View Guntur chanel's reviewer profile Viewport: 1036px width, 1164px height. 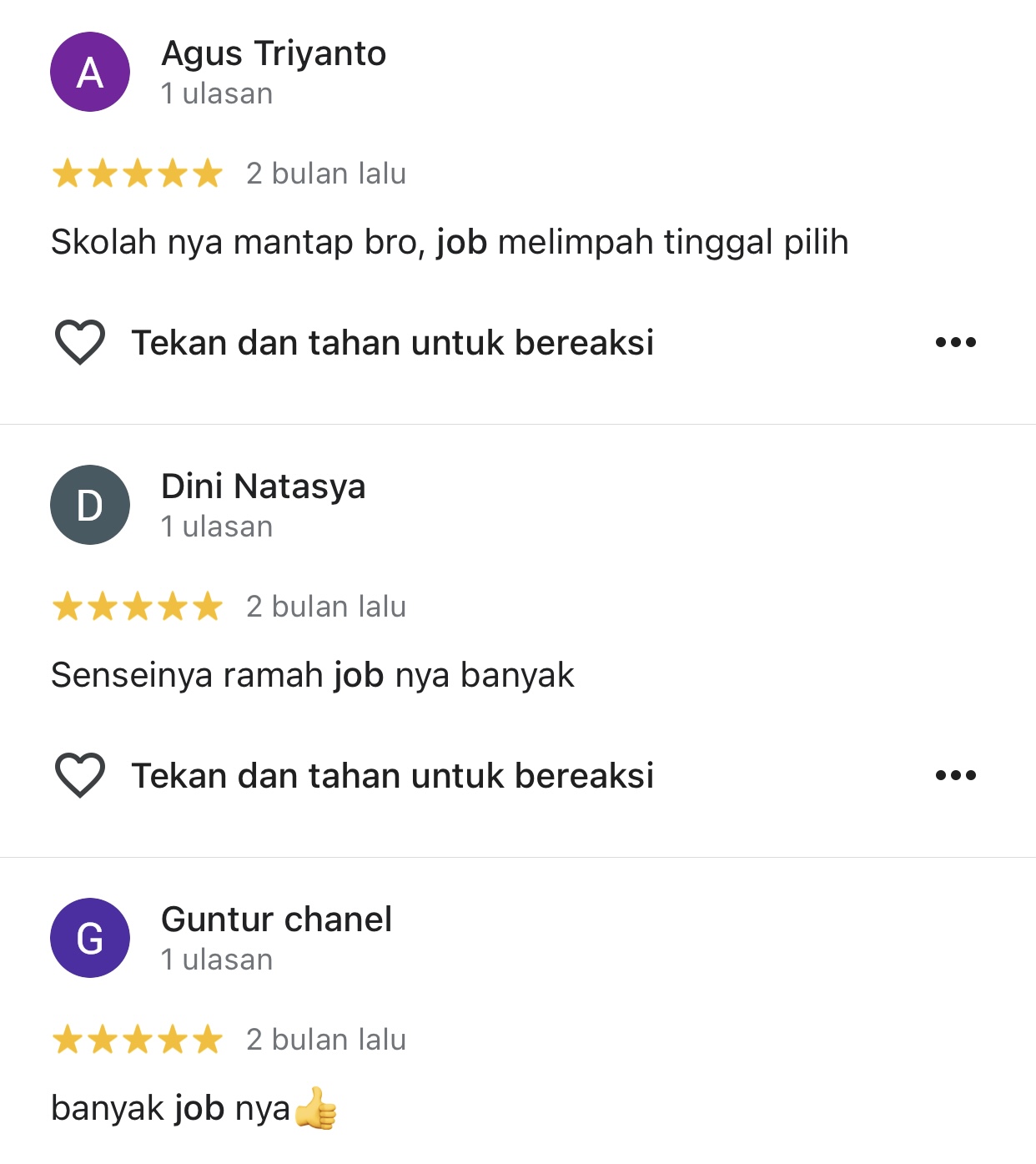click(x=276, y=920)
